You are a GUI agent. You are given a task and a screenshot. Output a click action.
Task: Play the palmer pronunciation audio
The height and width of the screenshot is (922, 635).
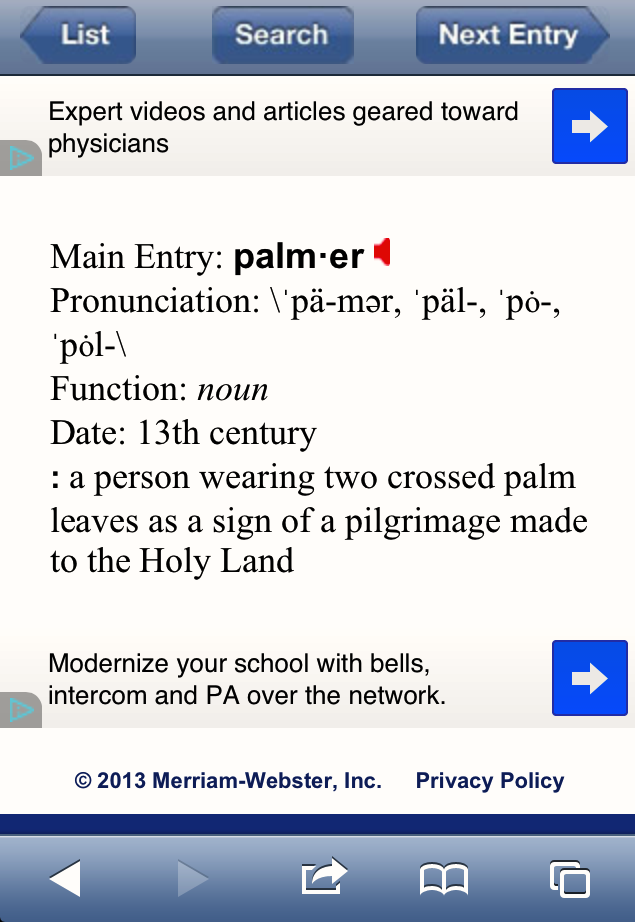click(381, 254)
